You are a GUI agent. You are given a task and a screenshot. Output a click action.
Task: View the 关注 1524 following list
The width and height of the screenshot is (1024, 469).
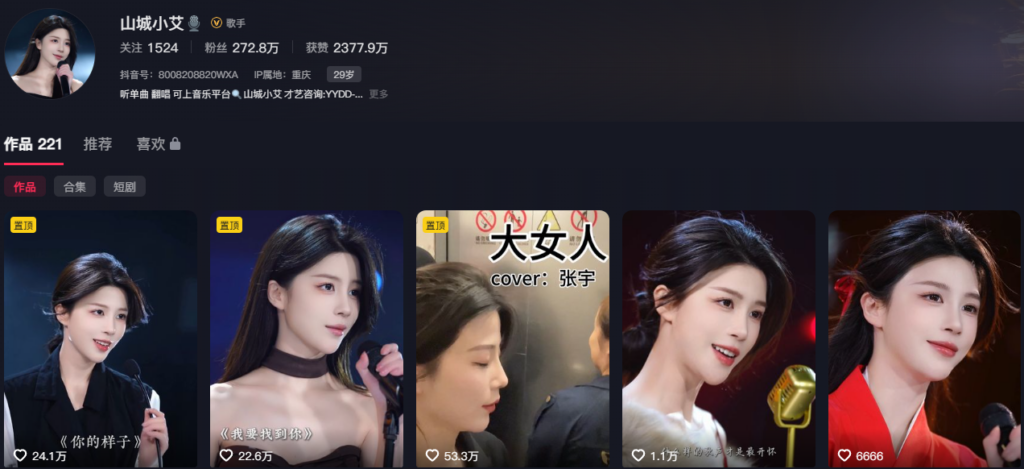pos(149,48)
